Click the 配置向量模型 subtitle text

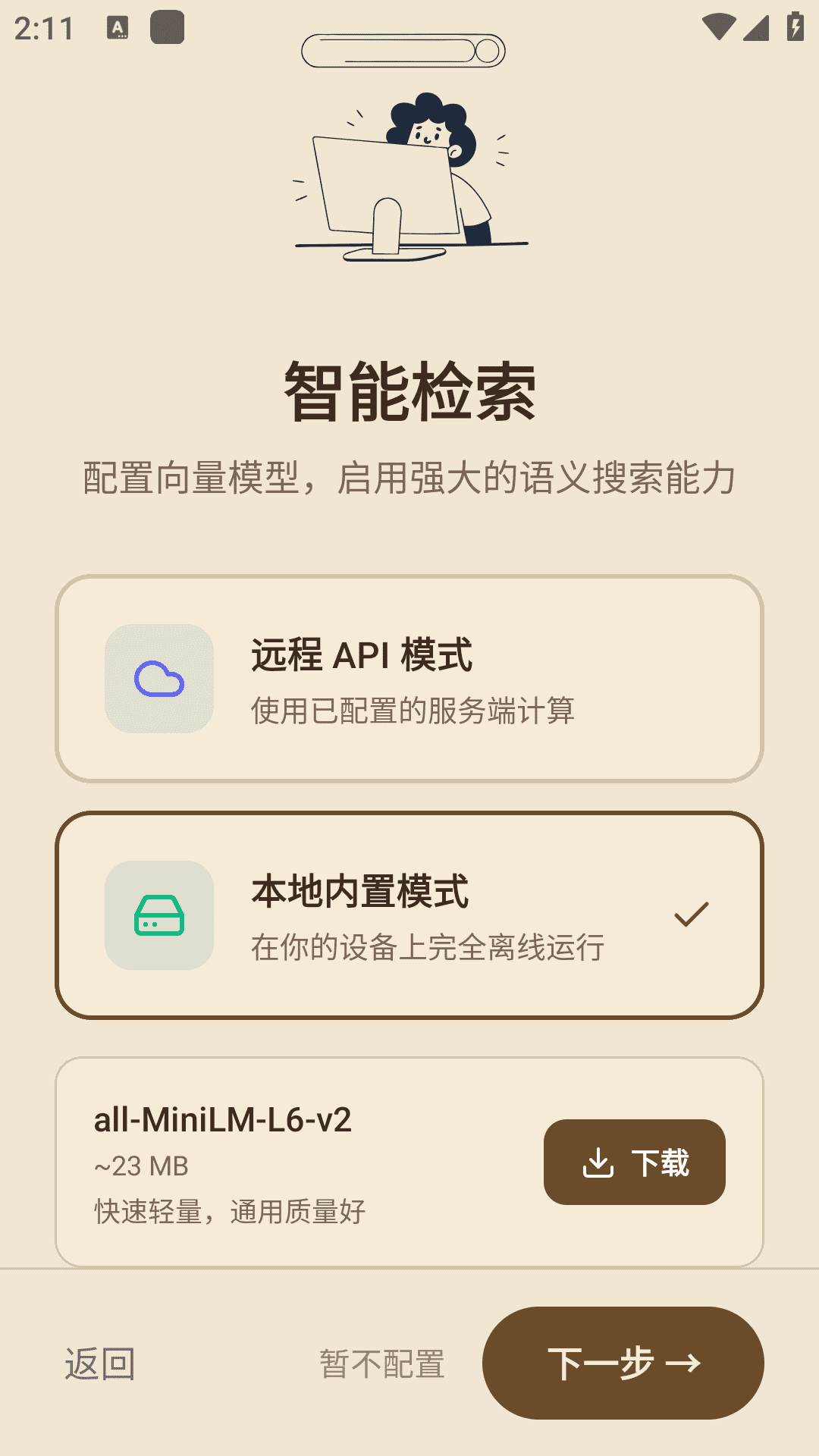click(x=409, y=479)
